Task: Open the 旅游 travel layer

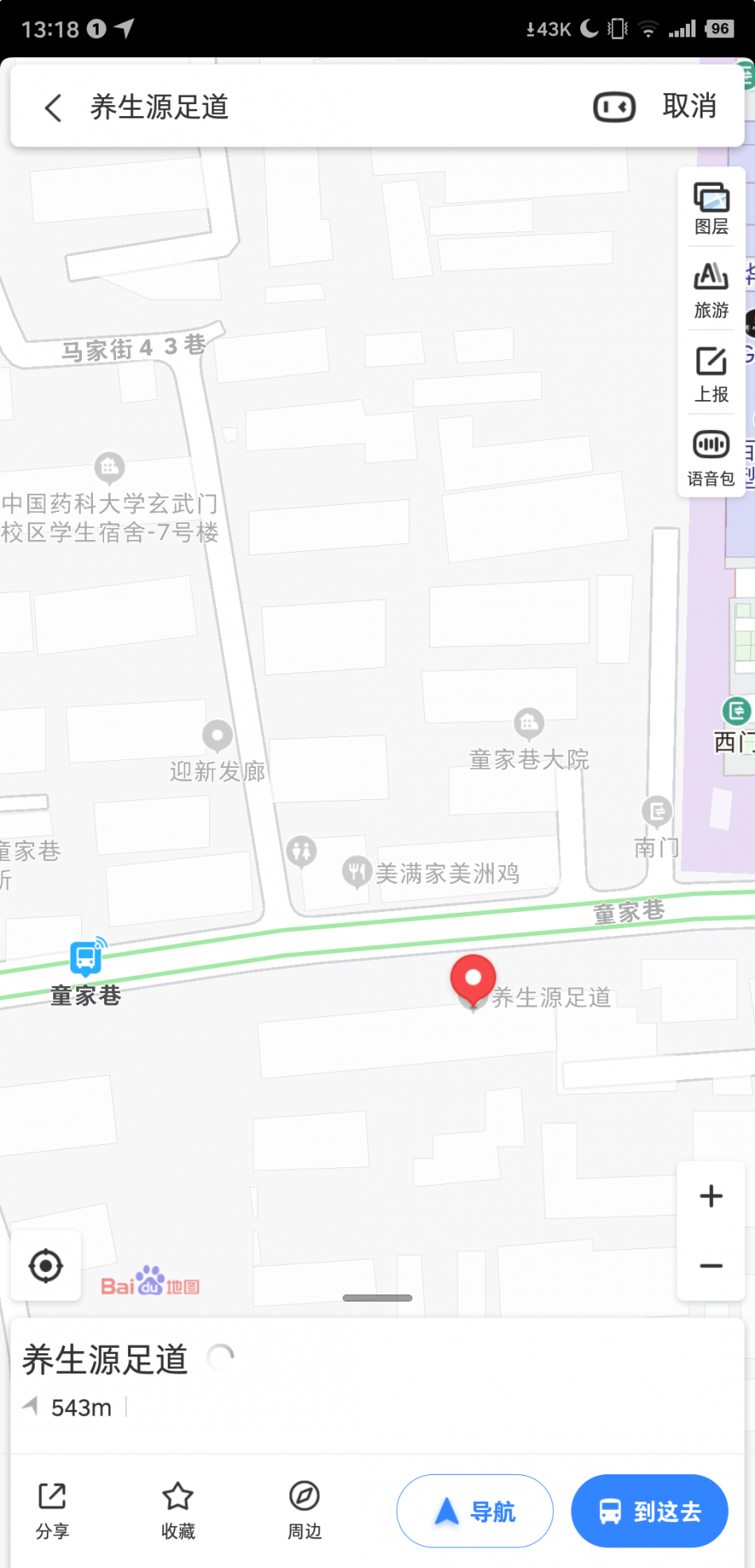Action: tap(710, 291)
